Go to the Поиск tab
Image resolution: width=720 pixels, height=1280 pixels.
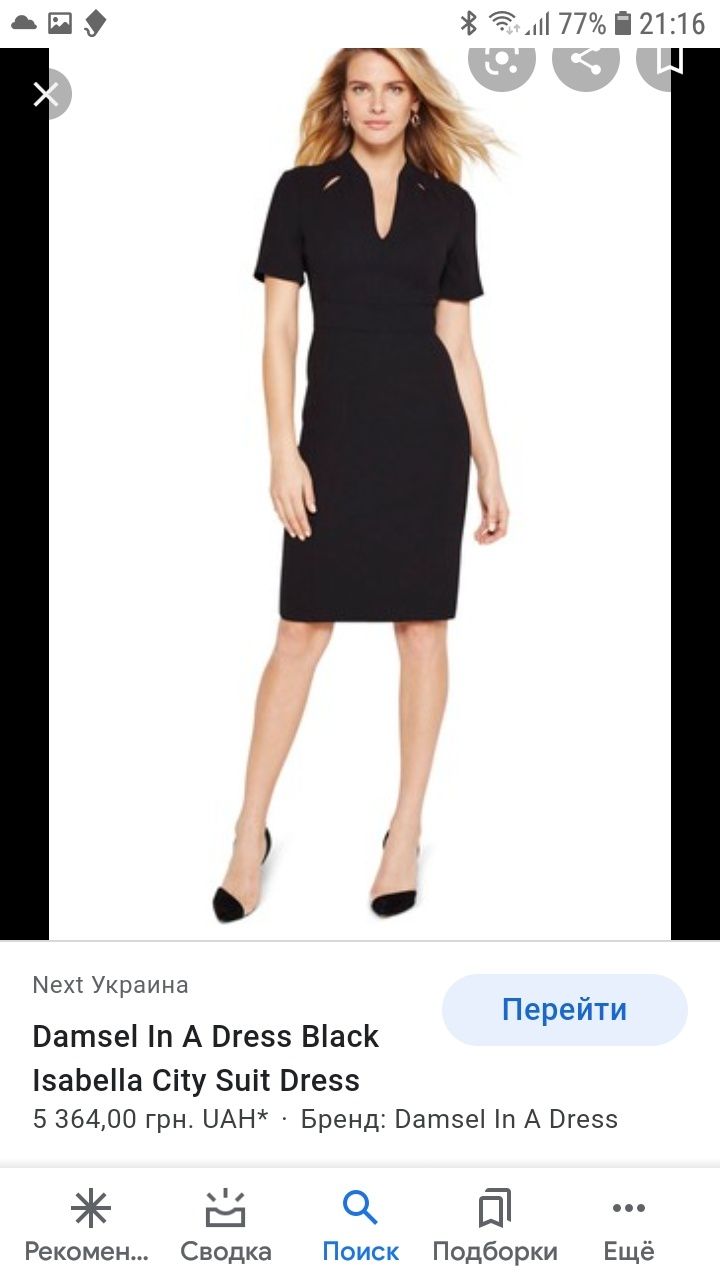(x=360, y=1226)
